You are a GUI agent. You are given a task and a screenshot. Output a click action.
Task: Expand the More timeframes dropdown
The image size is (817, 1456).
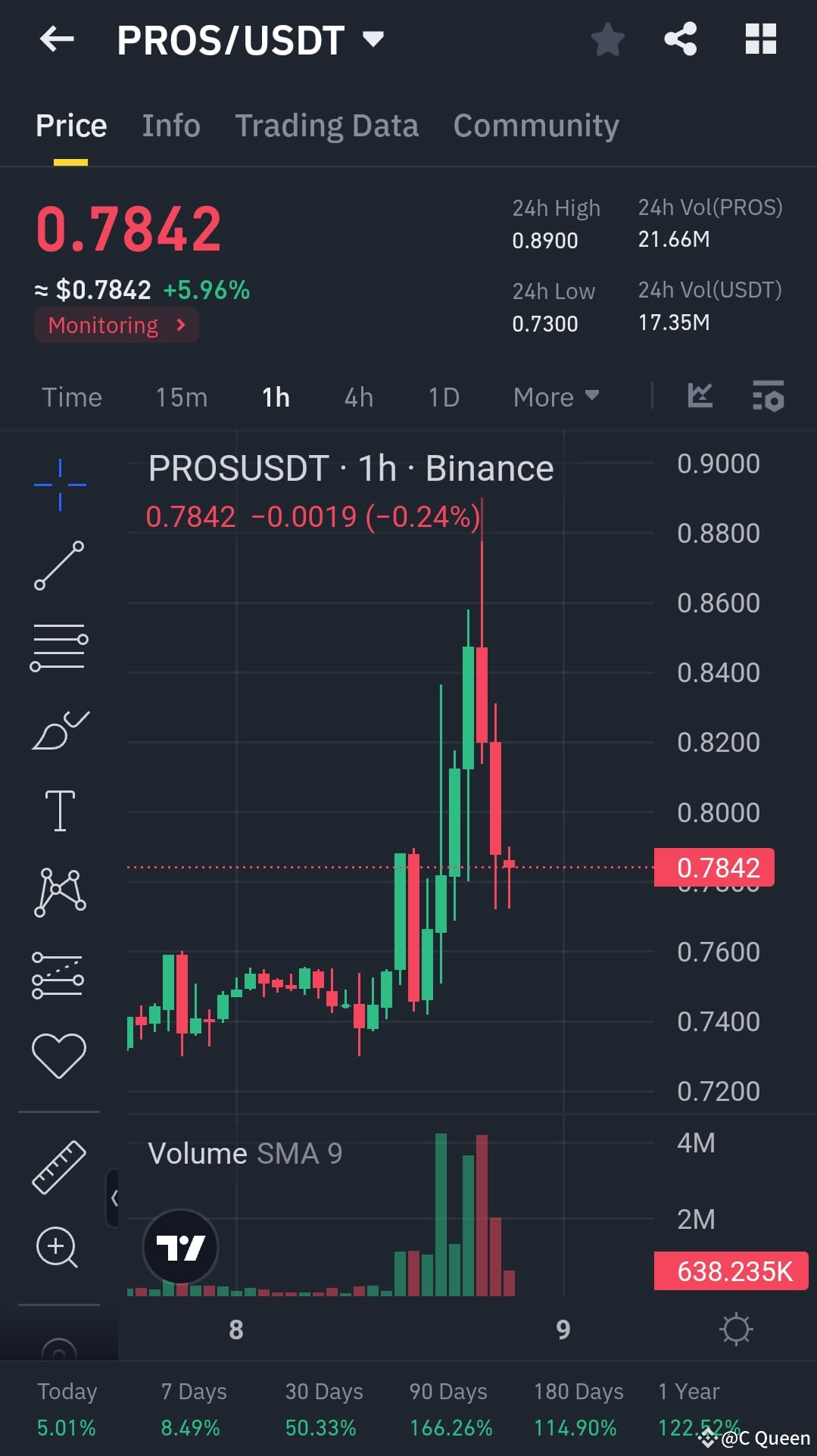tap(557, 396)
